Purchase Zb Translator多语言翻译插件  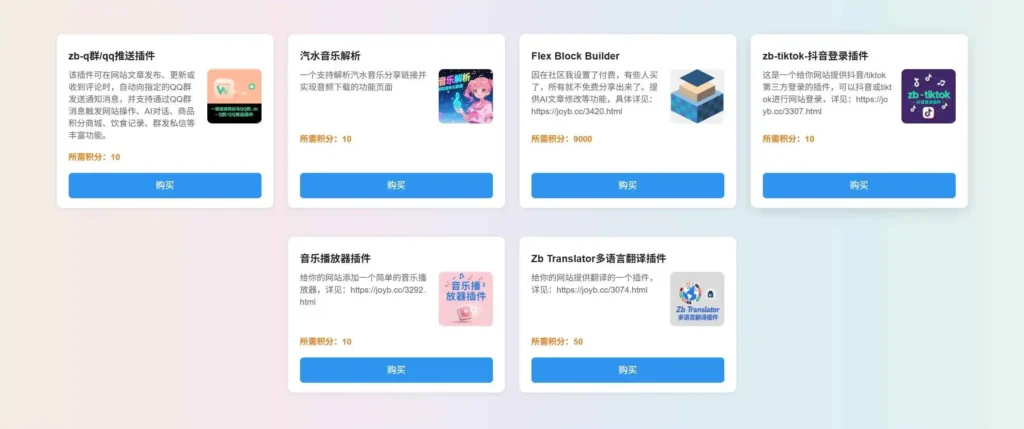pyautogui.click(x=627, y=370)
